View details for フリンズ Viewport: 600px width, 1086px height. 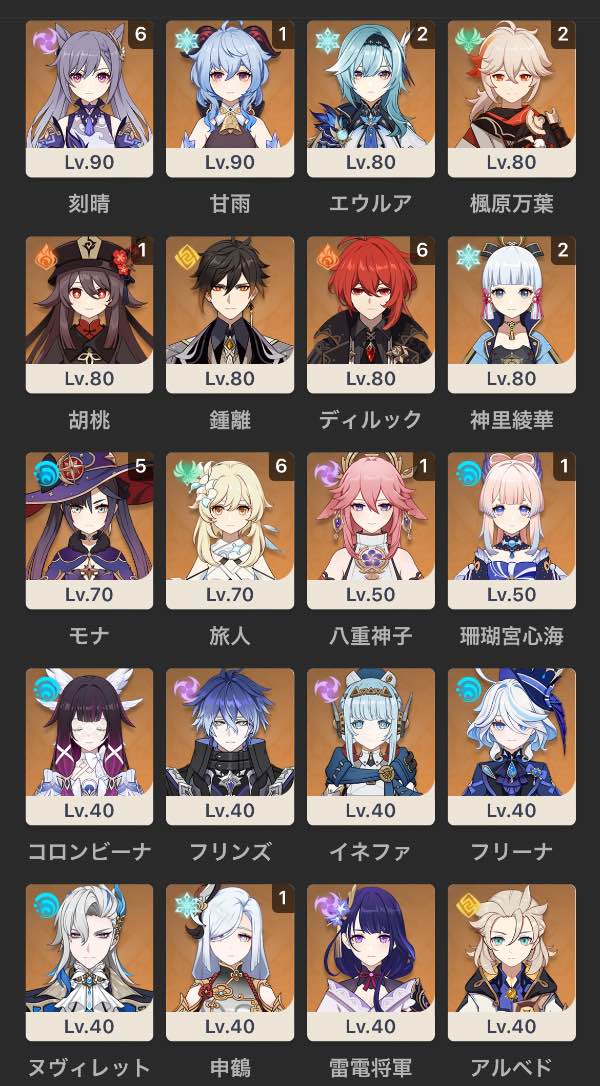pos(230,746)
